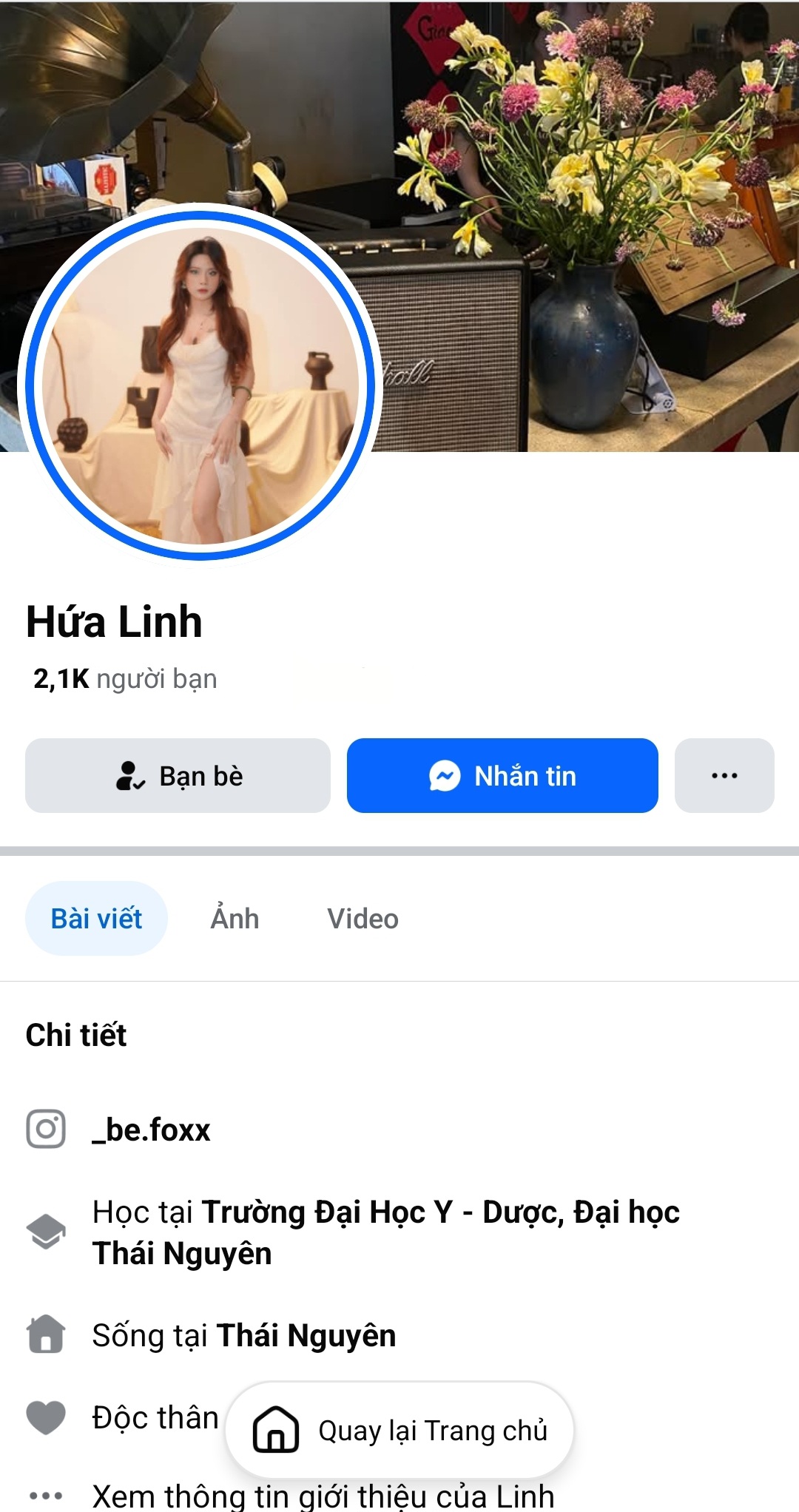Switch to the Ảnh tab
This screenshot has width=799, height=1512.
[235, 918]
